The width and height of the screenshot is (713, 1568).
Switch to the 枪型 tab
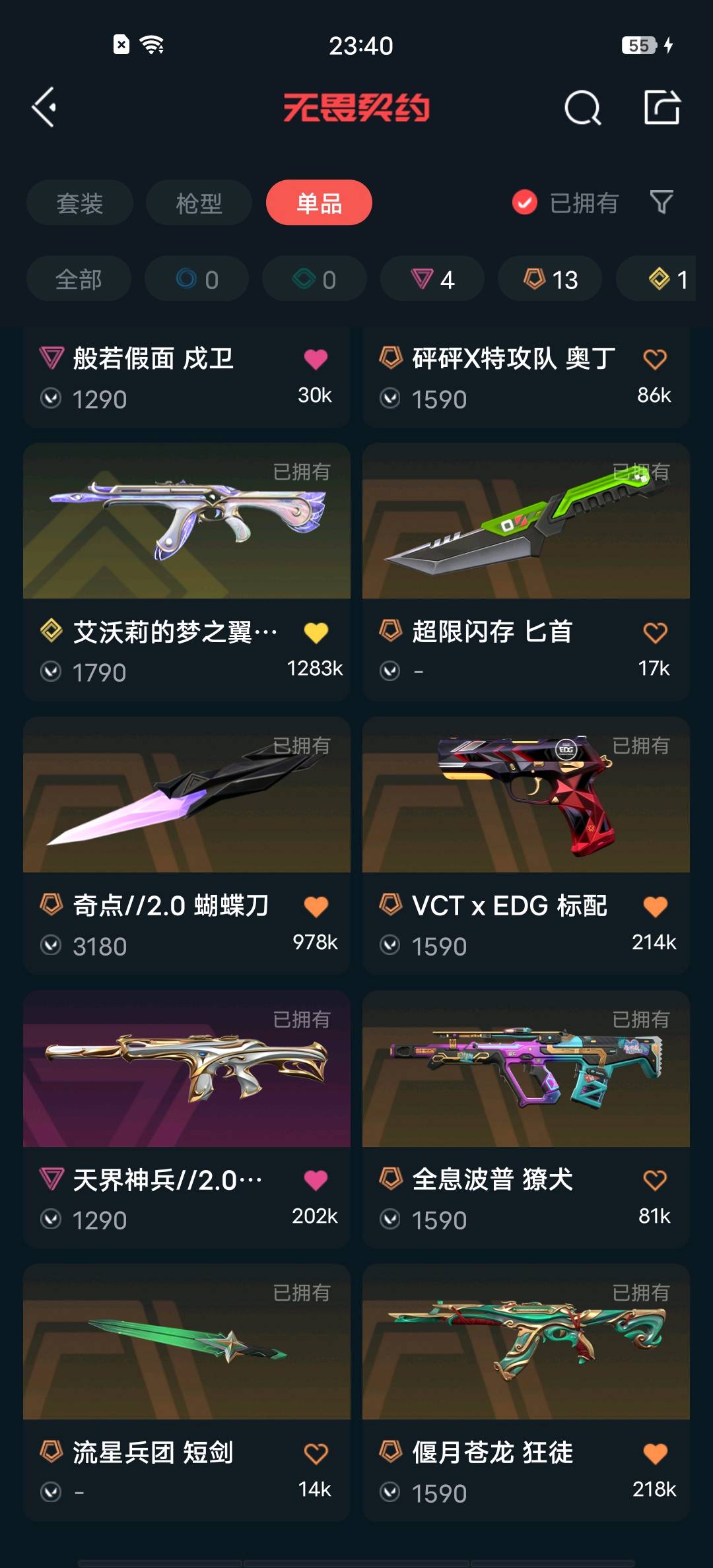[x=199, y=203]
